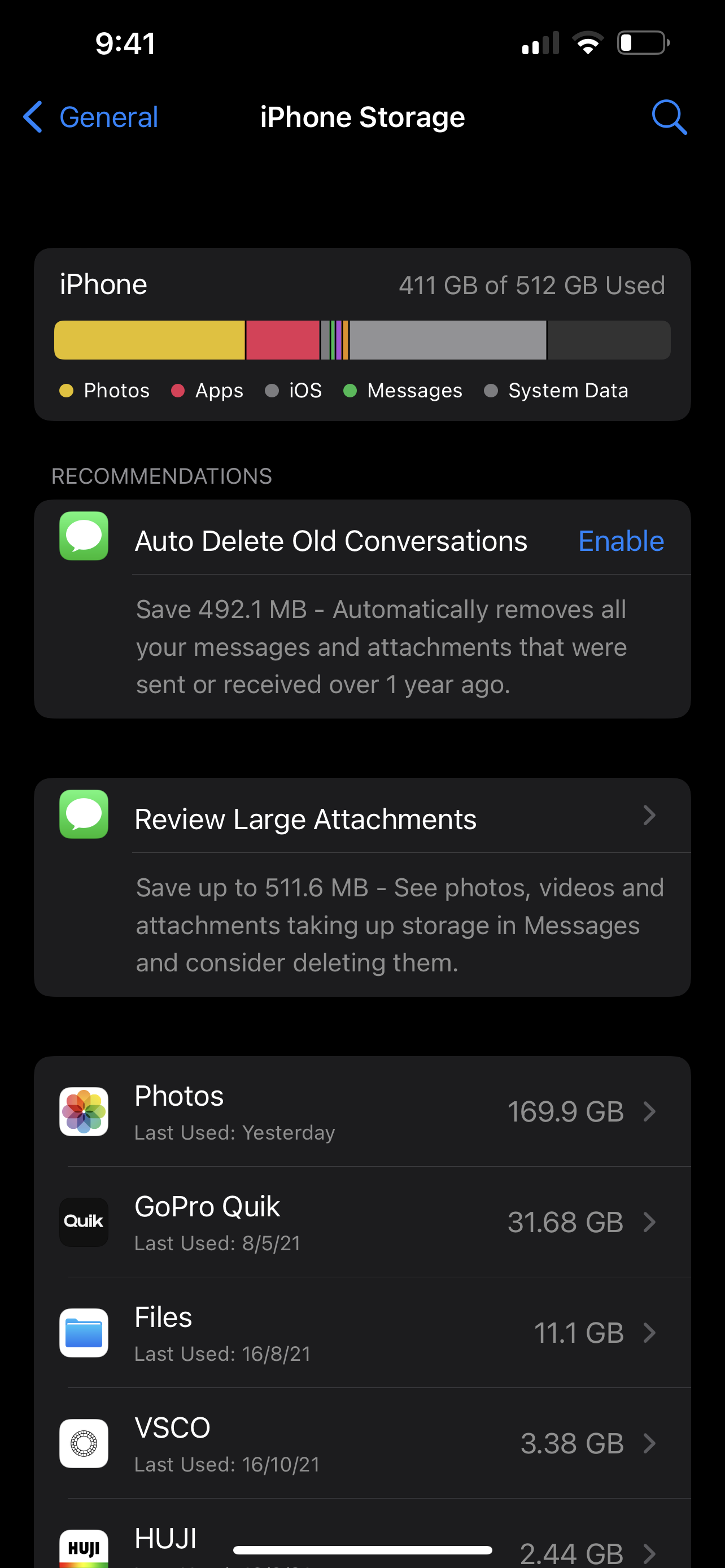Tap the Files app icon
725x1568 pixels.
[84, 1333]
